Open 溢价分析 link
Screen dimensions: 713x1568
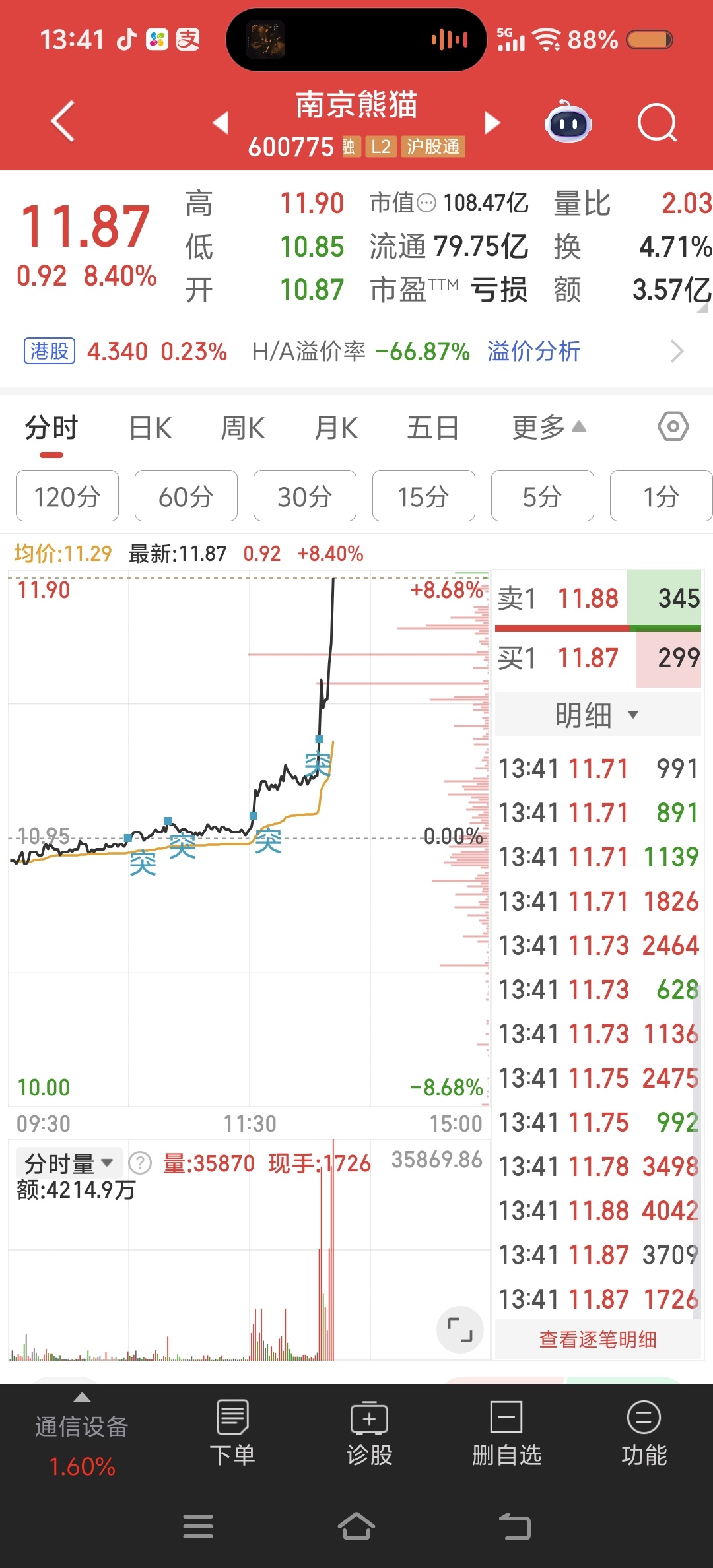(x=533, y=351)
